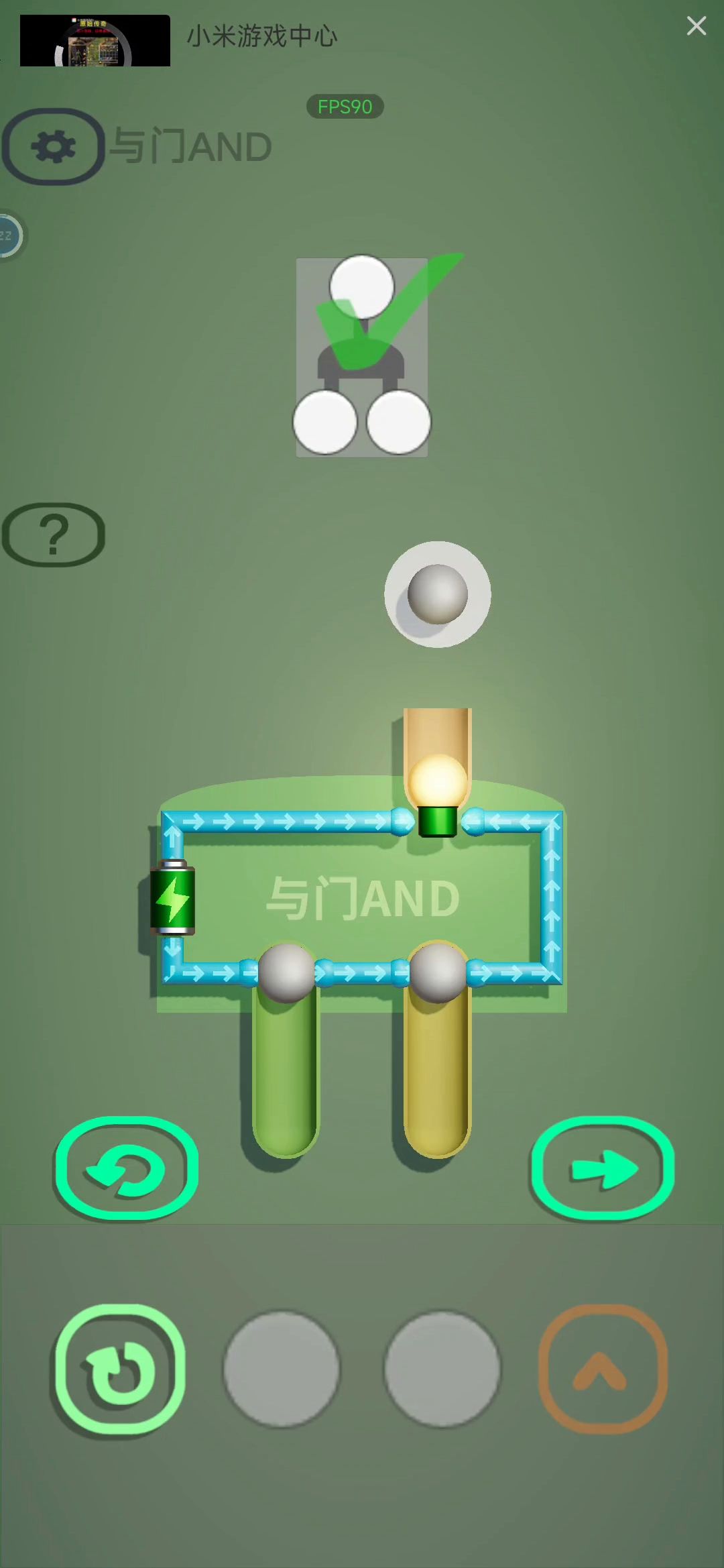Image resolution: width=724 pixels, height=1568 pixels.
Task: Tap the game ad thumbnail at top
Action: 95,41
